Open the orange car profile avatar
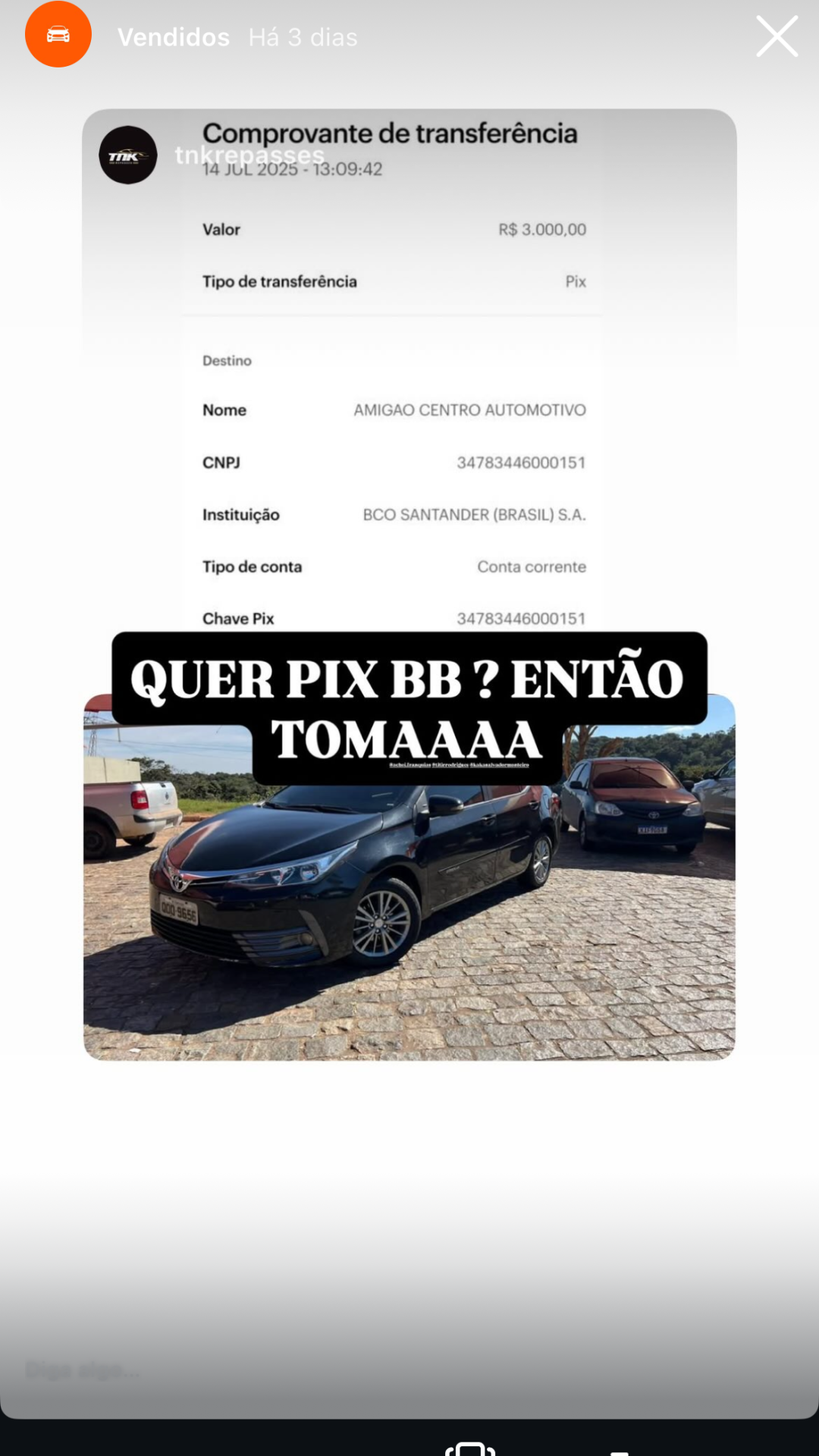The height and width of the screenshot is (1456, 819). pos(58,35)
